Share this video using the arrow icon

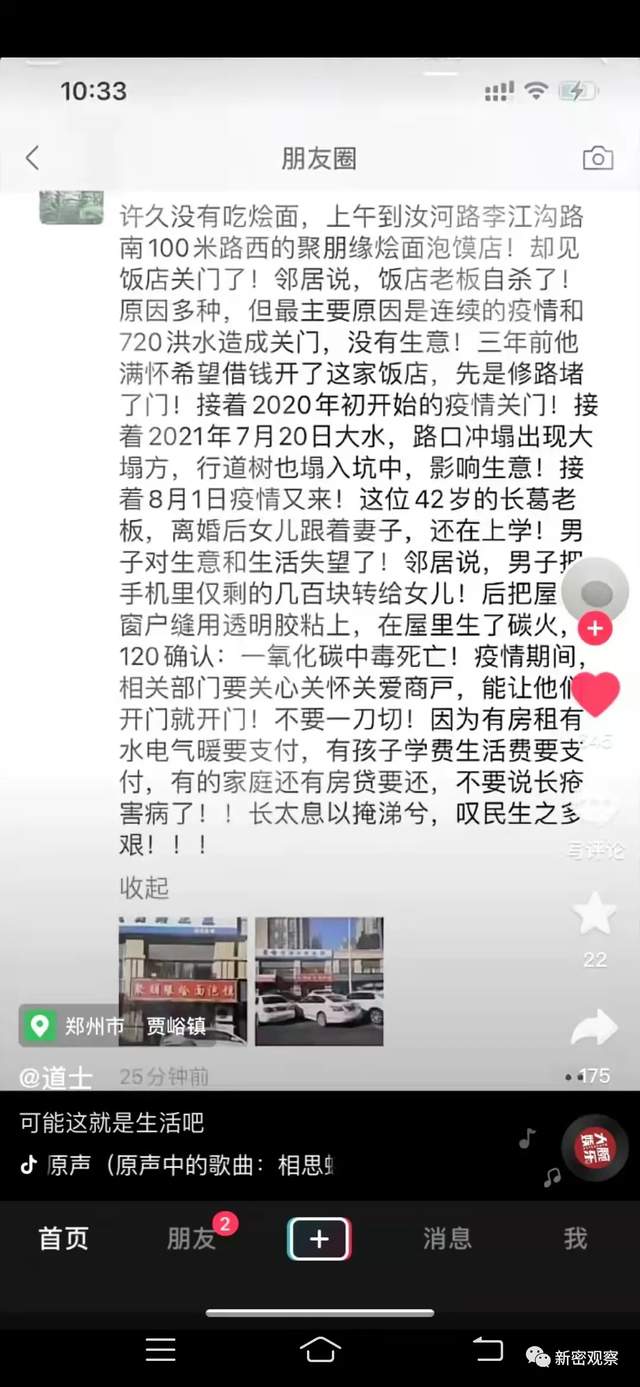point(594,1028)
